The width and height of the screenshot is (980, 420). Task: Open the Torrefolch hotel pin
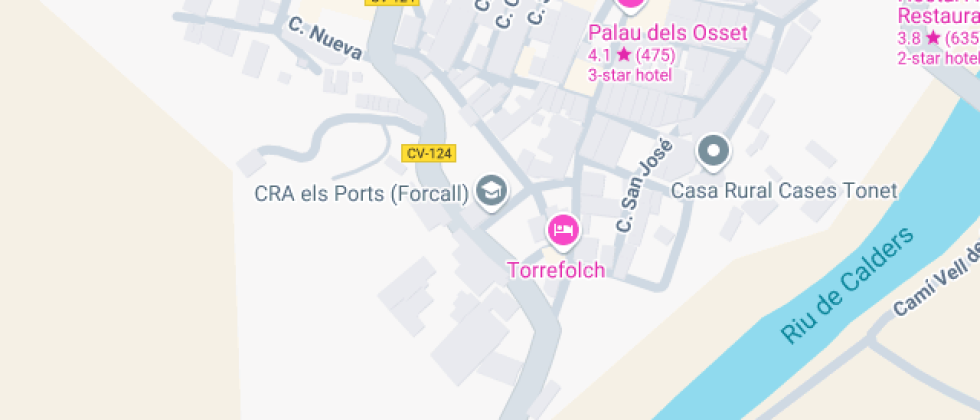(x=563, y=230)
